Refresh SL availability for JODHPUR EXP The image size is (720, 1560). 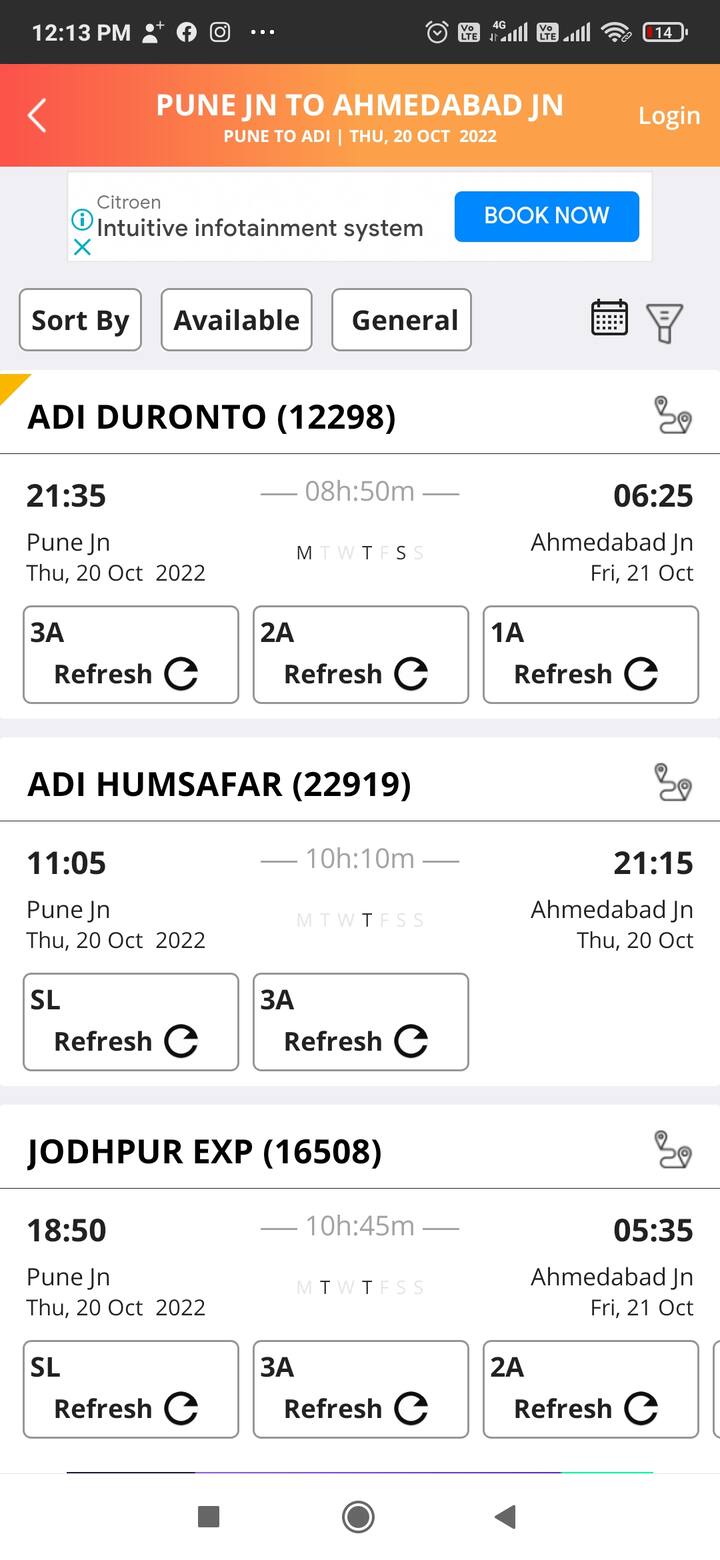pos(131,1389)
